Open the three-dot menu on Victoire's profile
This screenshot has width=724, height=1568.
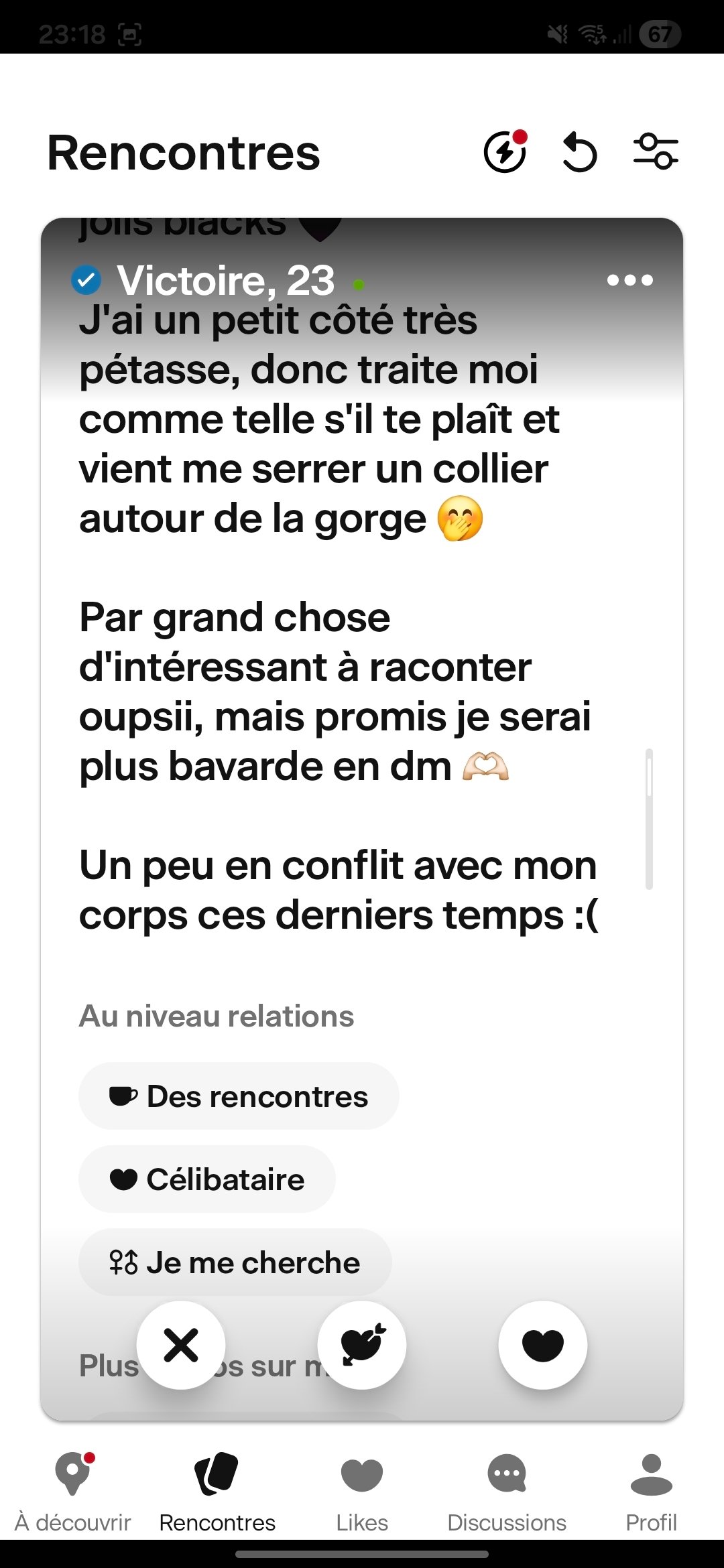(x=629, y=280)
